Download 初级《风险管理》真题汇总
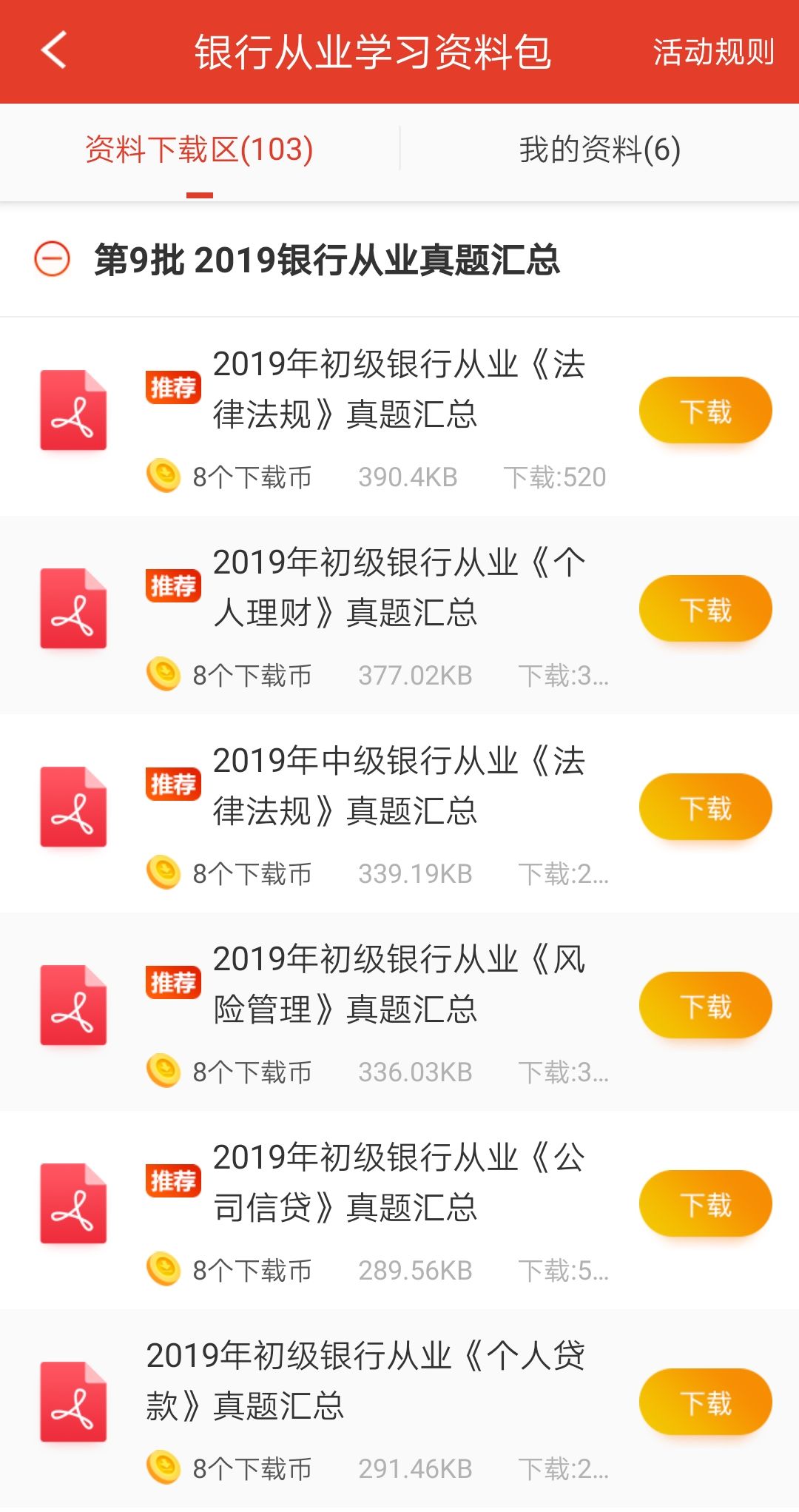 (705, 1006)
